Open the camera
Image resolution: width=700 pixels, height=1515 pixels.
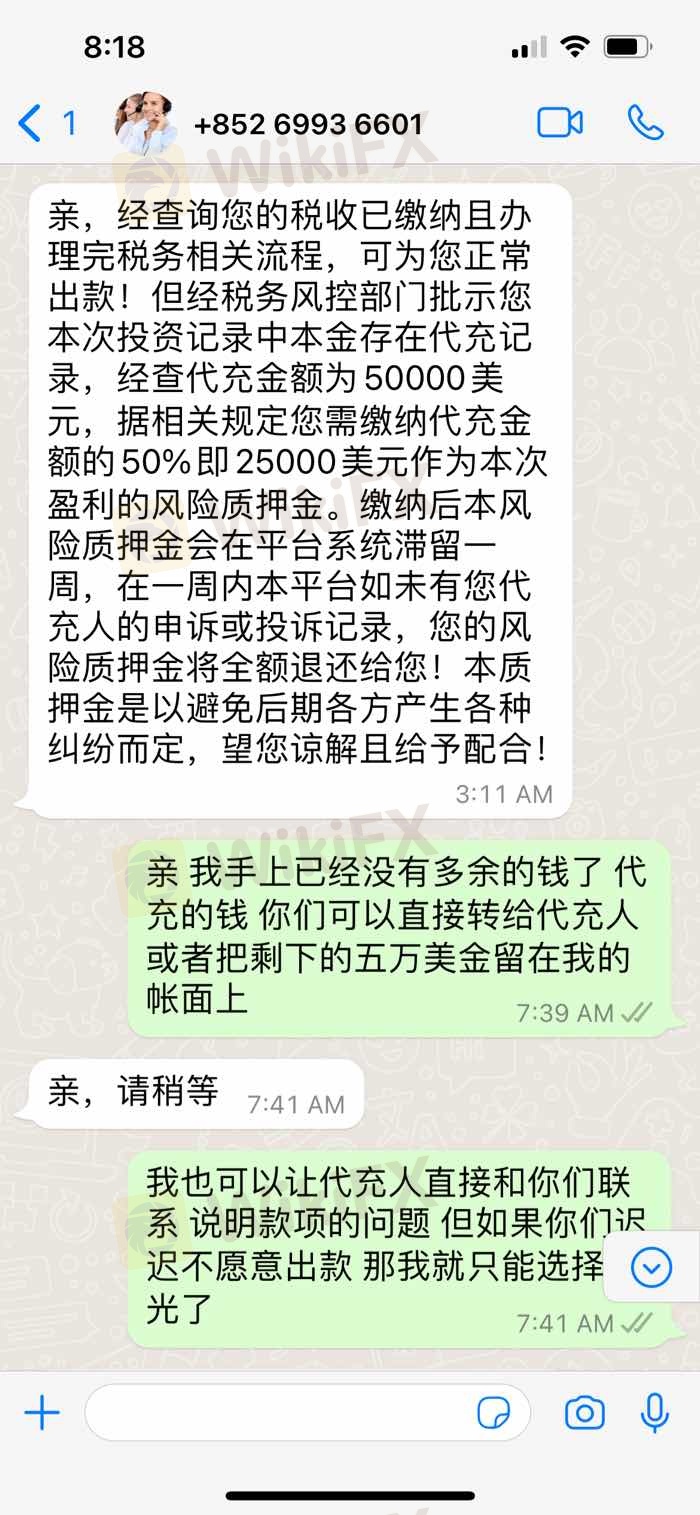coord(585,1413)
